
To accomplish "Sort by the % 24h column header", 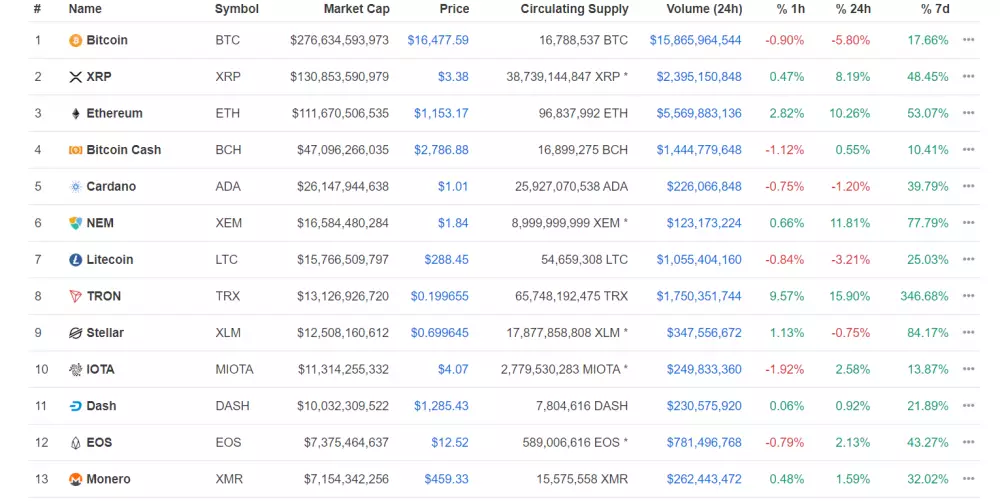I will pyautogui.click(x=855, y=9).
